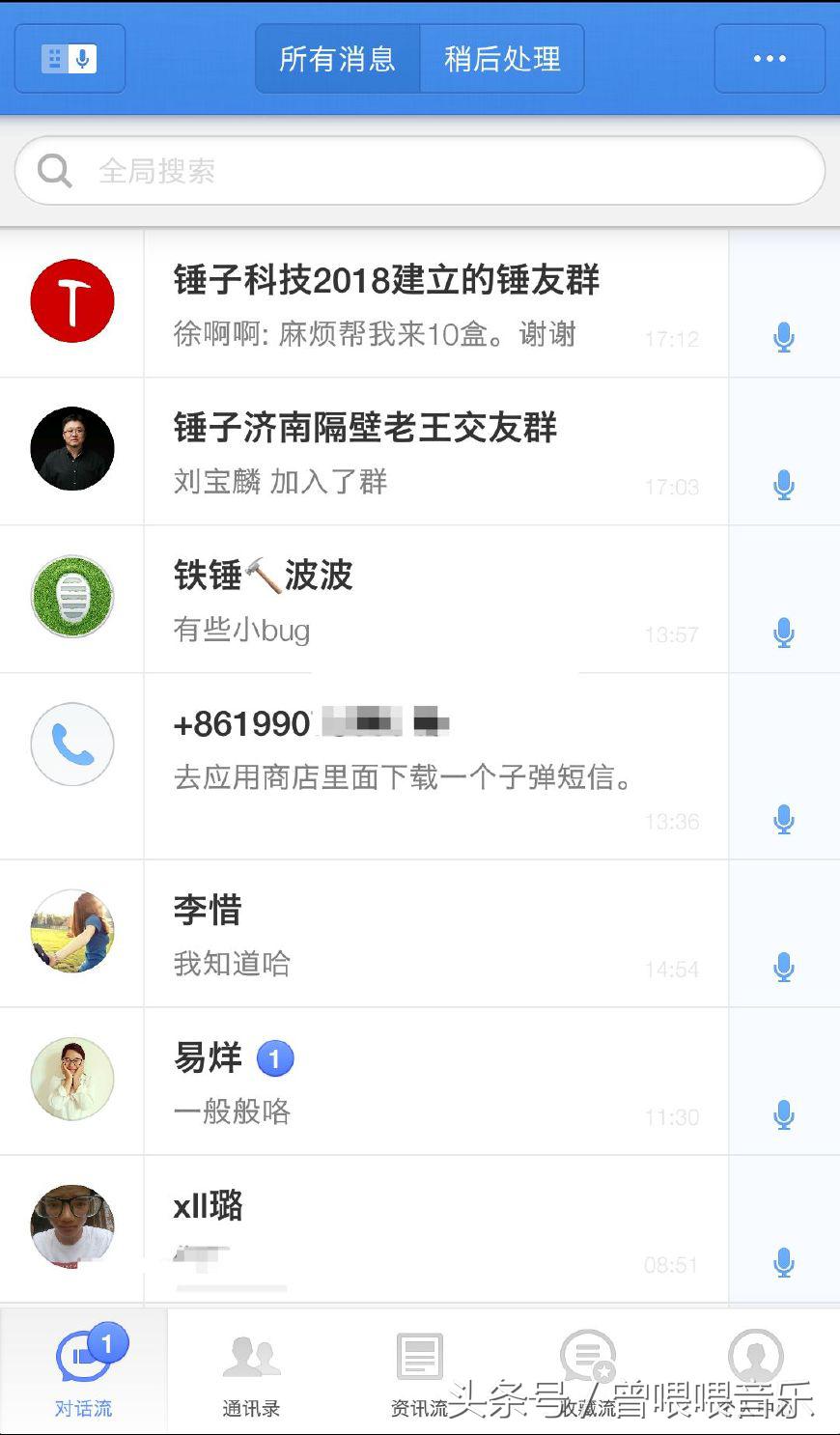The image size is (840, 1435).
Task: Open the more options "..." menu
Action: coord(768,59)
